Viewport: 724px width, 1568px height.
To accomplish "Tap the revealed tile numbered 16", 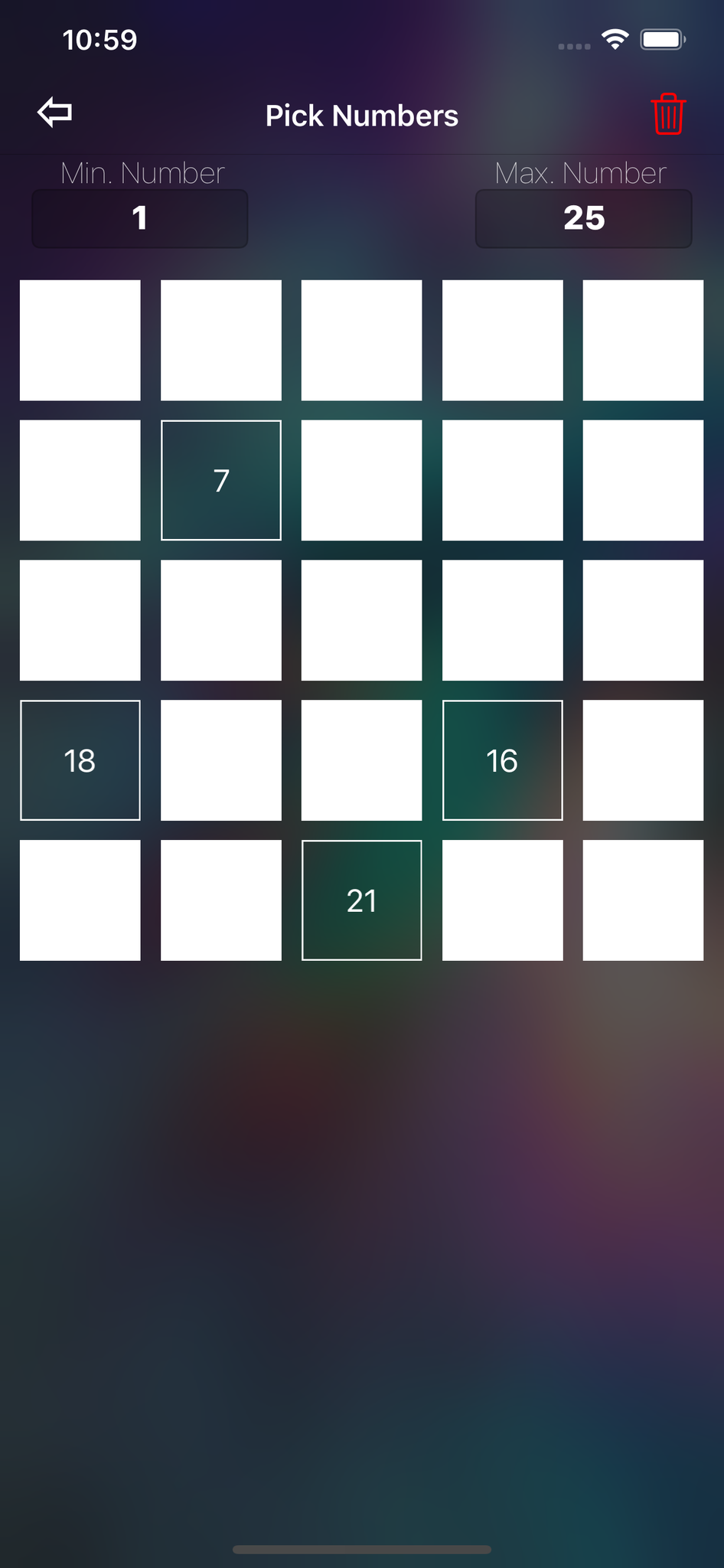I will 502,760.
